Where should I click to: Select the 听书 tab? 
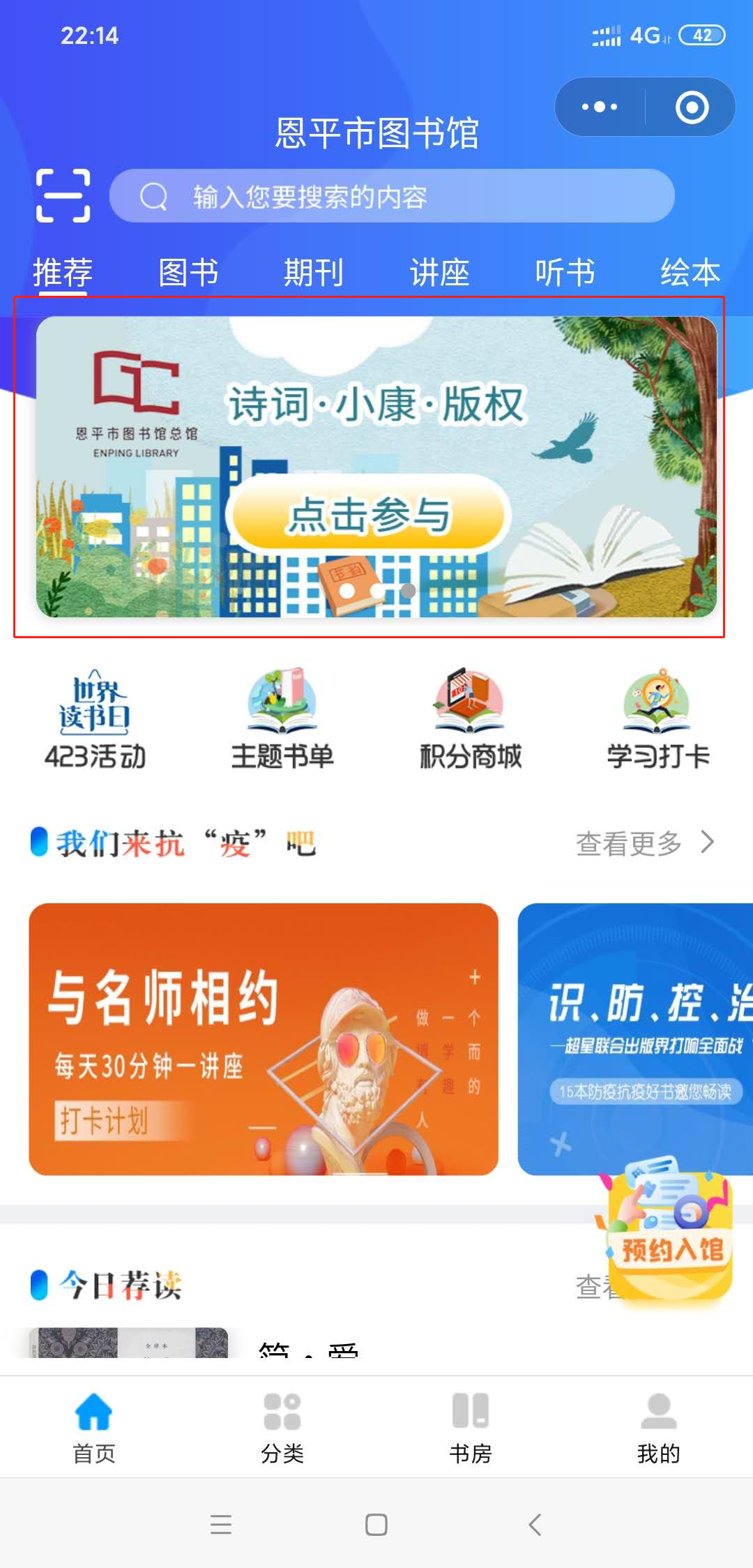pyautogui.click(x=565, y=272)
